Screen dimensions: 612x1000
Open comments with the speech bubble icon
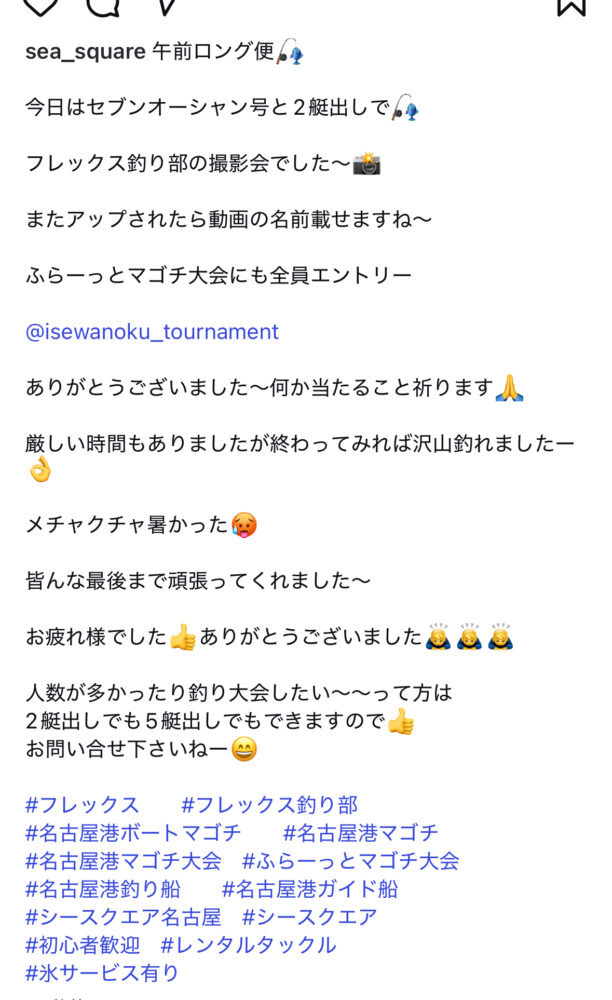tap(102, 5)
